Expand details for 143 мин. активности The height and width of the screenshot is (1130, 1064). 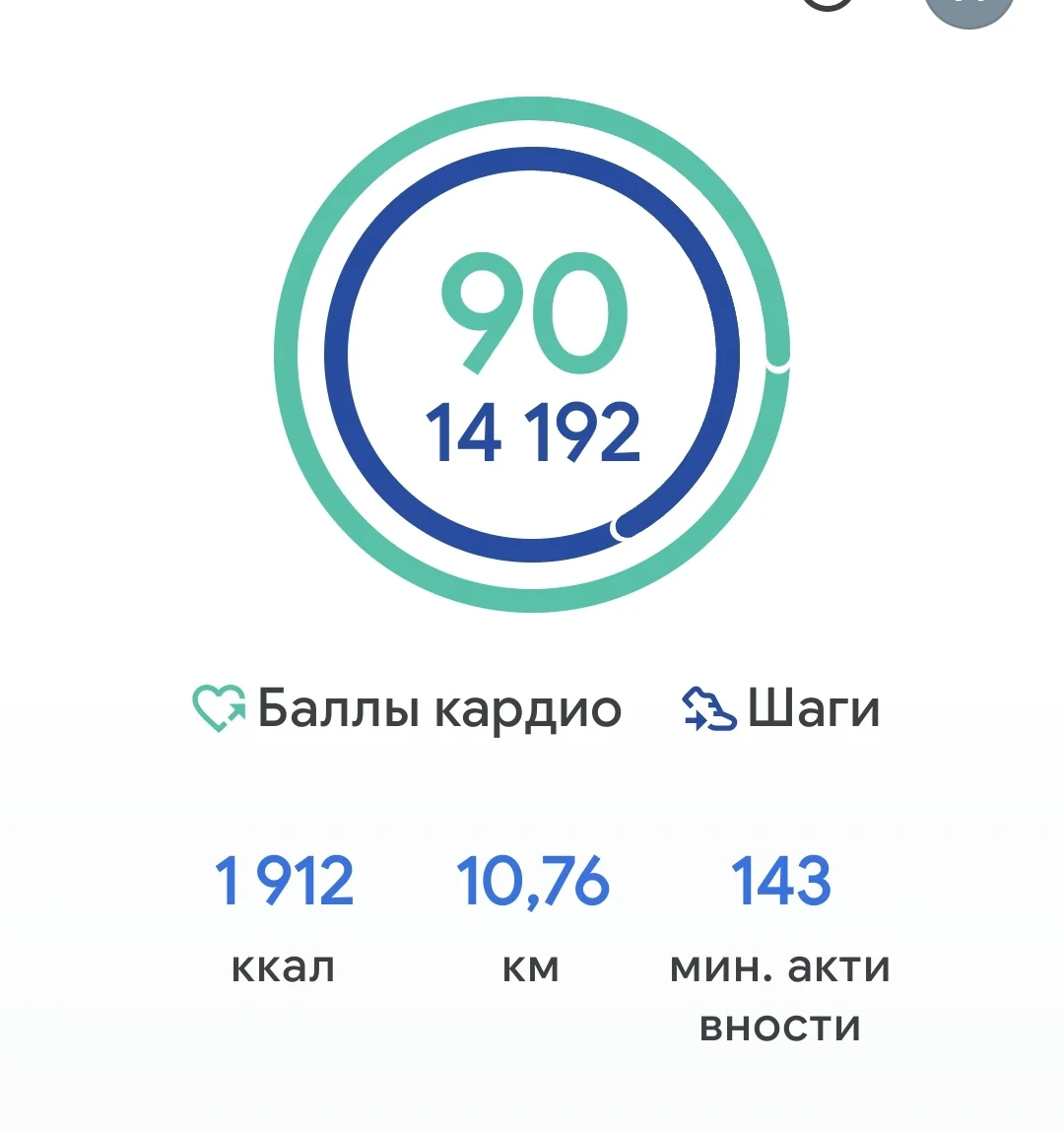(780, 882)
